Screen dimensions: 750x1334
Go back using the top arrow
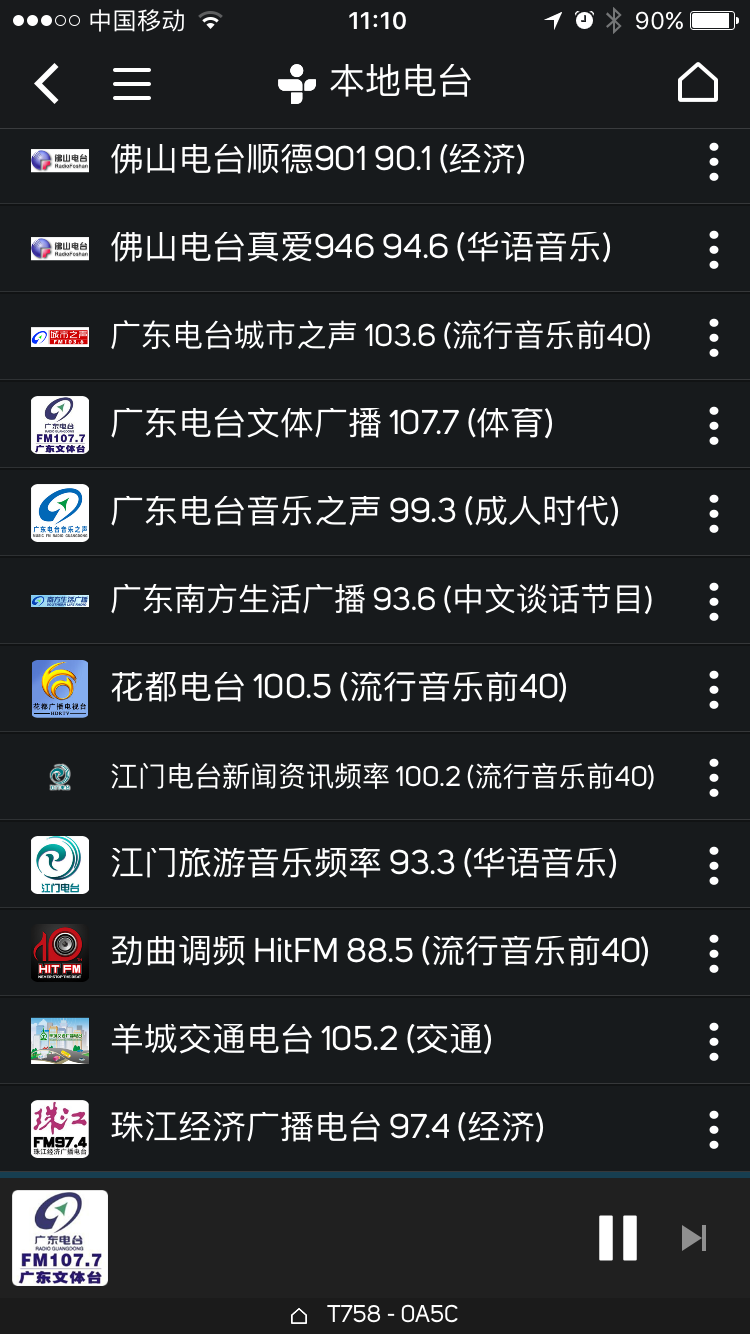(47, 83)
